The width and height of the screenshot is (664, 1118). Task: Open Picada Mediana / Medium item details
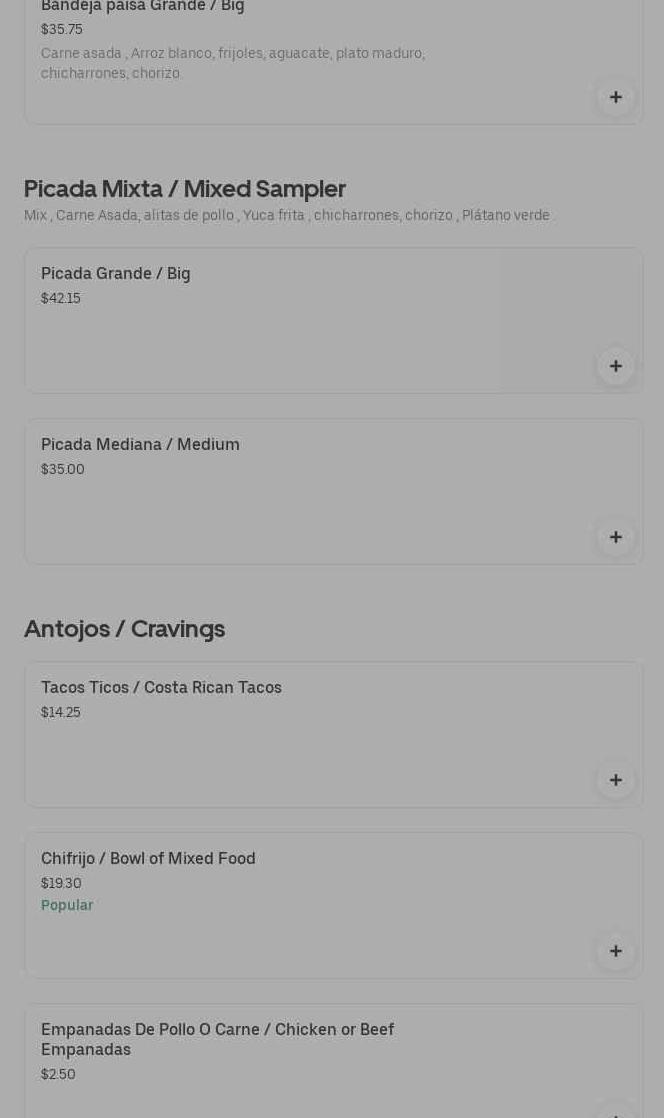pyautogui.click(x=140, y=445)
